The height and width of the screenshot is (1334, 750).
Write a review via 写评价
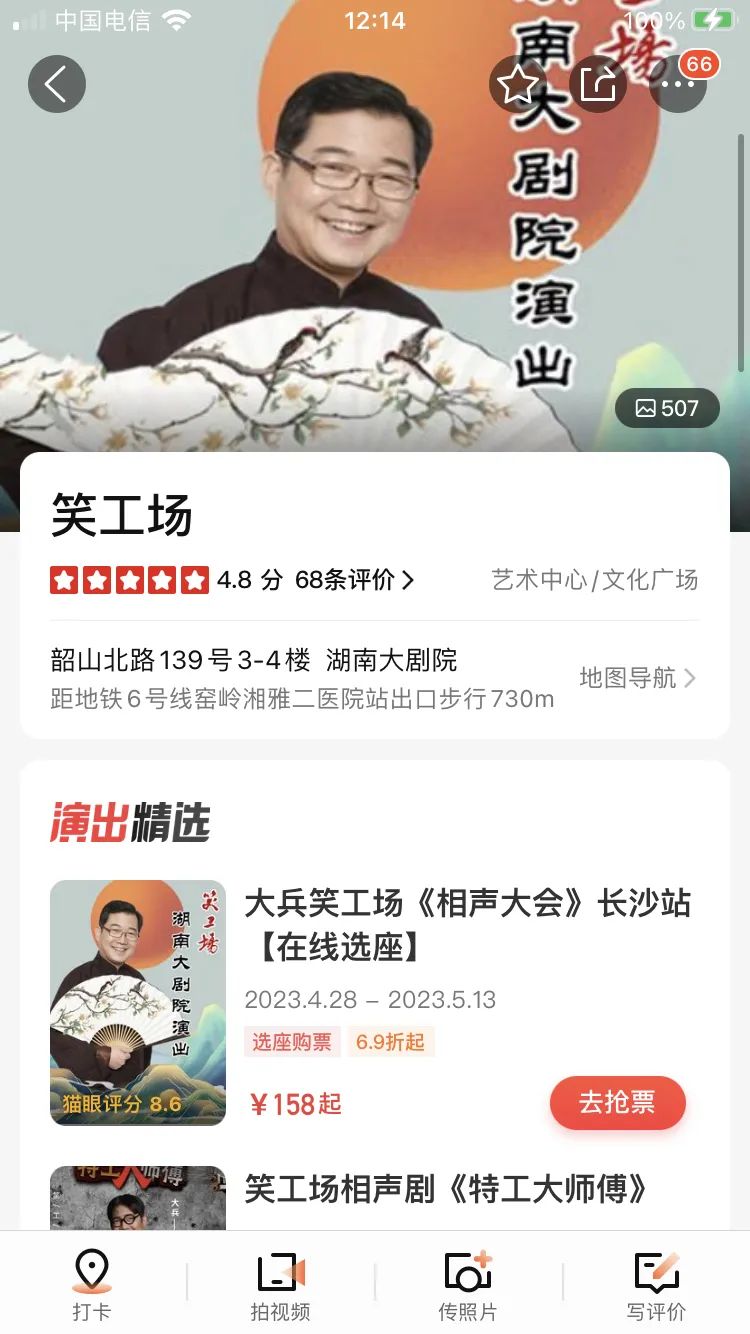[656, 1284]
